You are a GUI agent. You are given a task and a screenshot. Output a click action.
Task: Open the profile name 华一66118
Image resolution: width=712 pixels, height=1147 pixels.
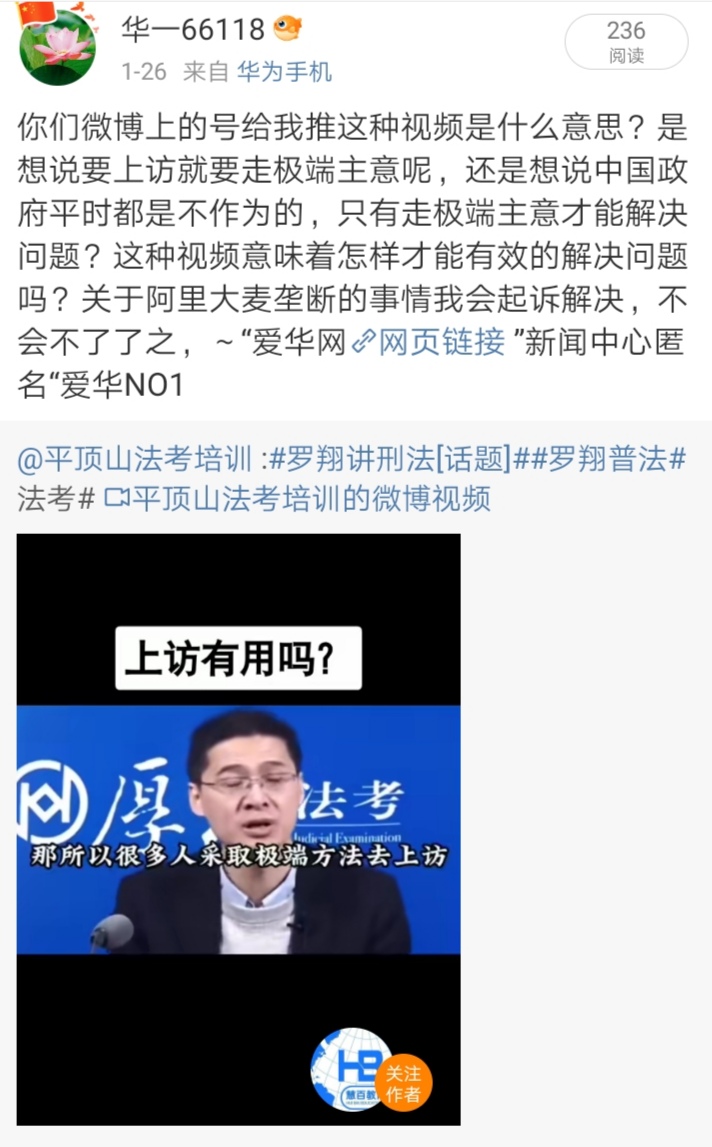pyautogui.click(x=194, y=31)
